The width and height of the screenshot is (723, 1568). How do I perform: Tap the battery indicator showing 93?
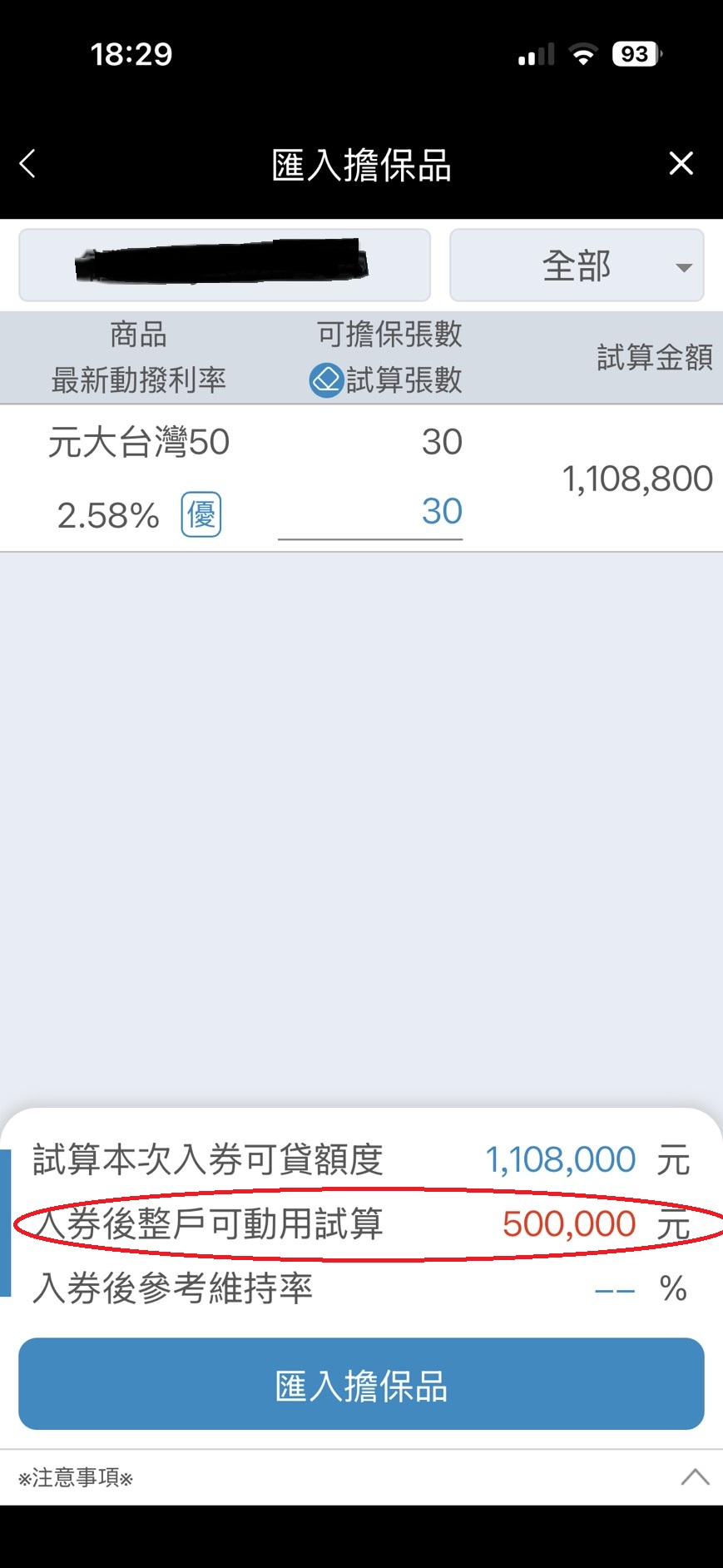click(x=634, y=53)
